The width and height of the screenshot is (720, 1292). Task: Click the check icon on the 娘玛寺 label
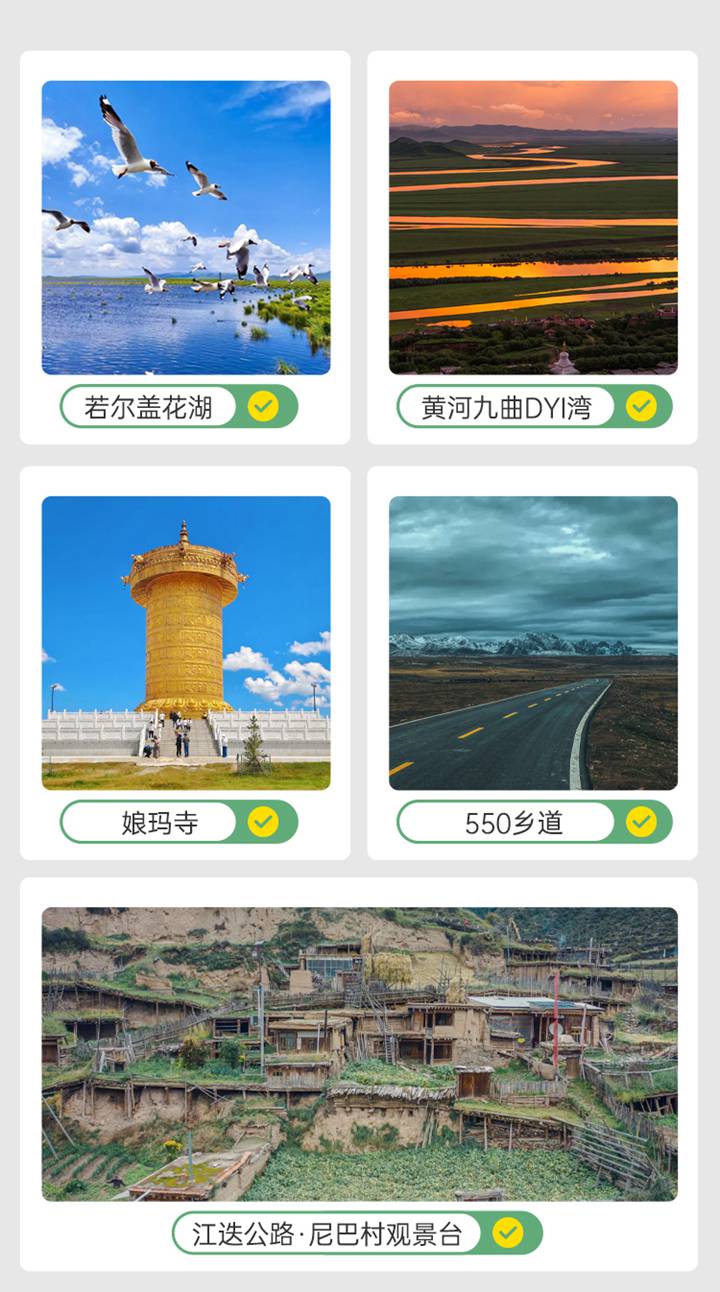coord(261,821)
